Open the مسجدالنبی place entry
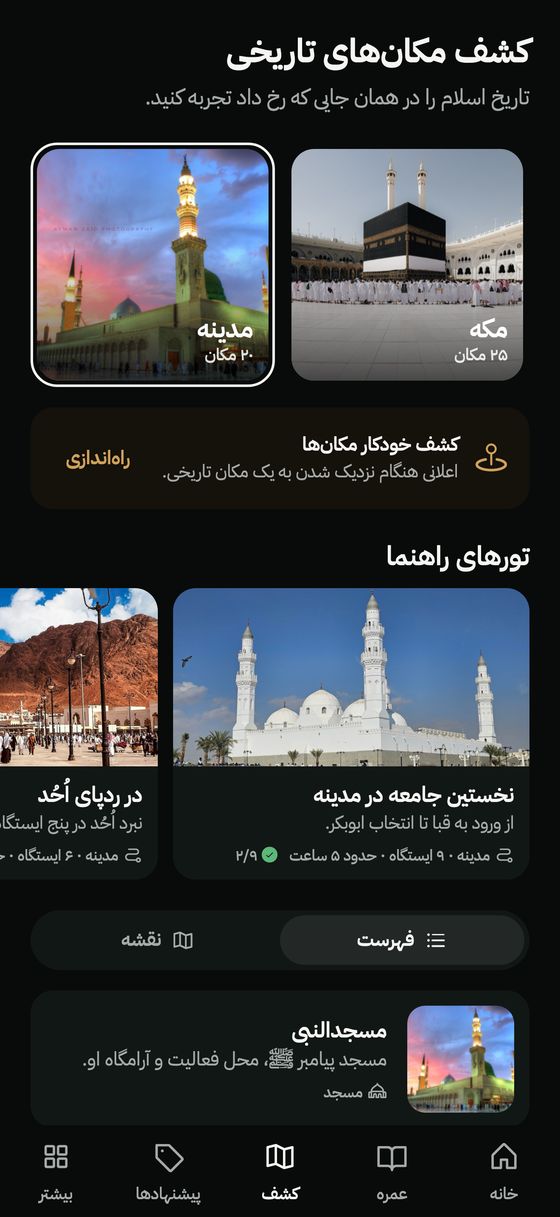 pos(280,1058)
